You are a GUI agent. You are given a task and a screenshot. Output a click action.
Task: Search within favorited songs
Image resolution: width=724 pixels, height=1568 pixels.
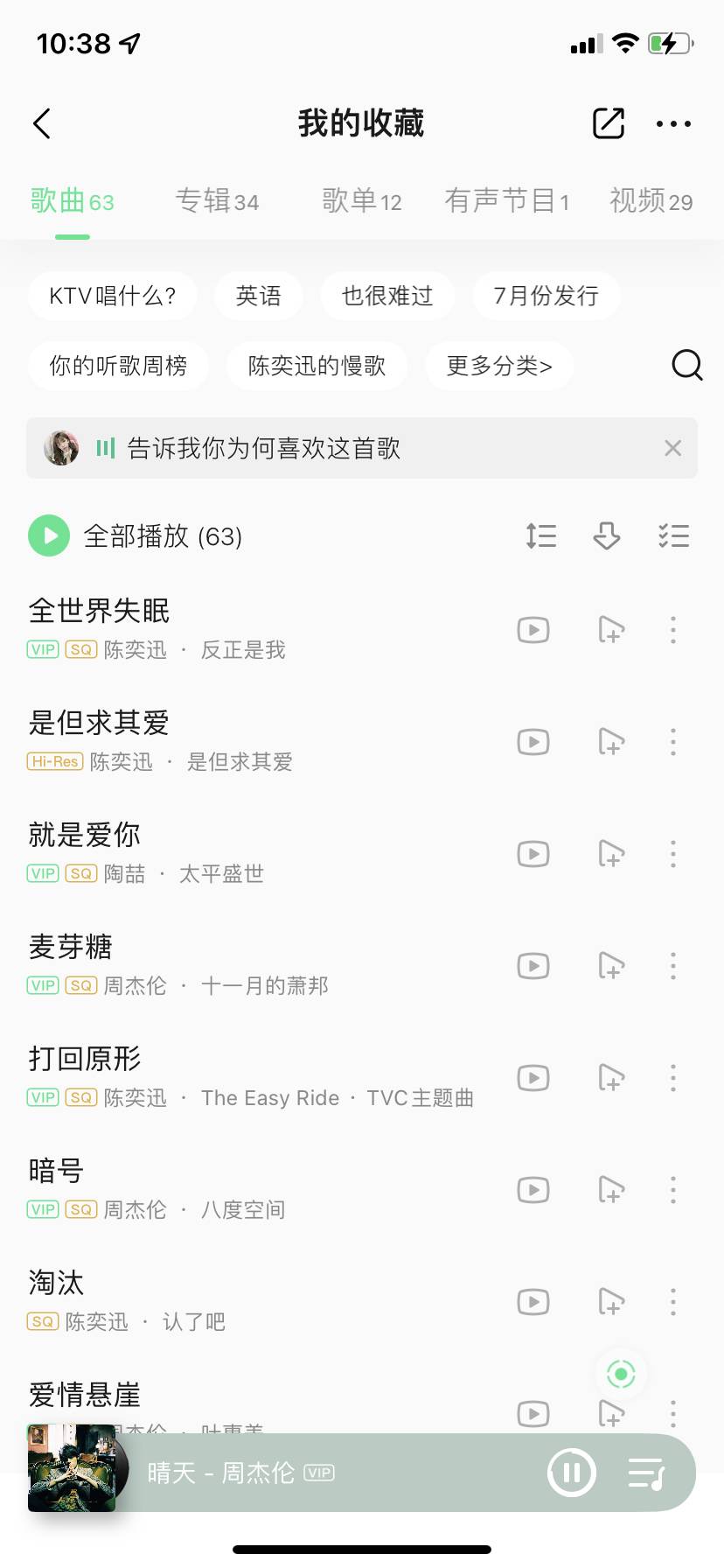[687, 365]
